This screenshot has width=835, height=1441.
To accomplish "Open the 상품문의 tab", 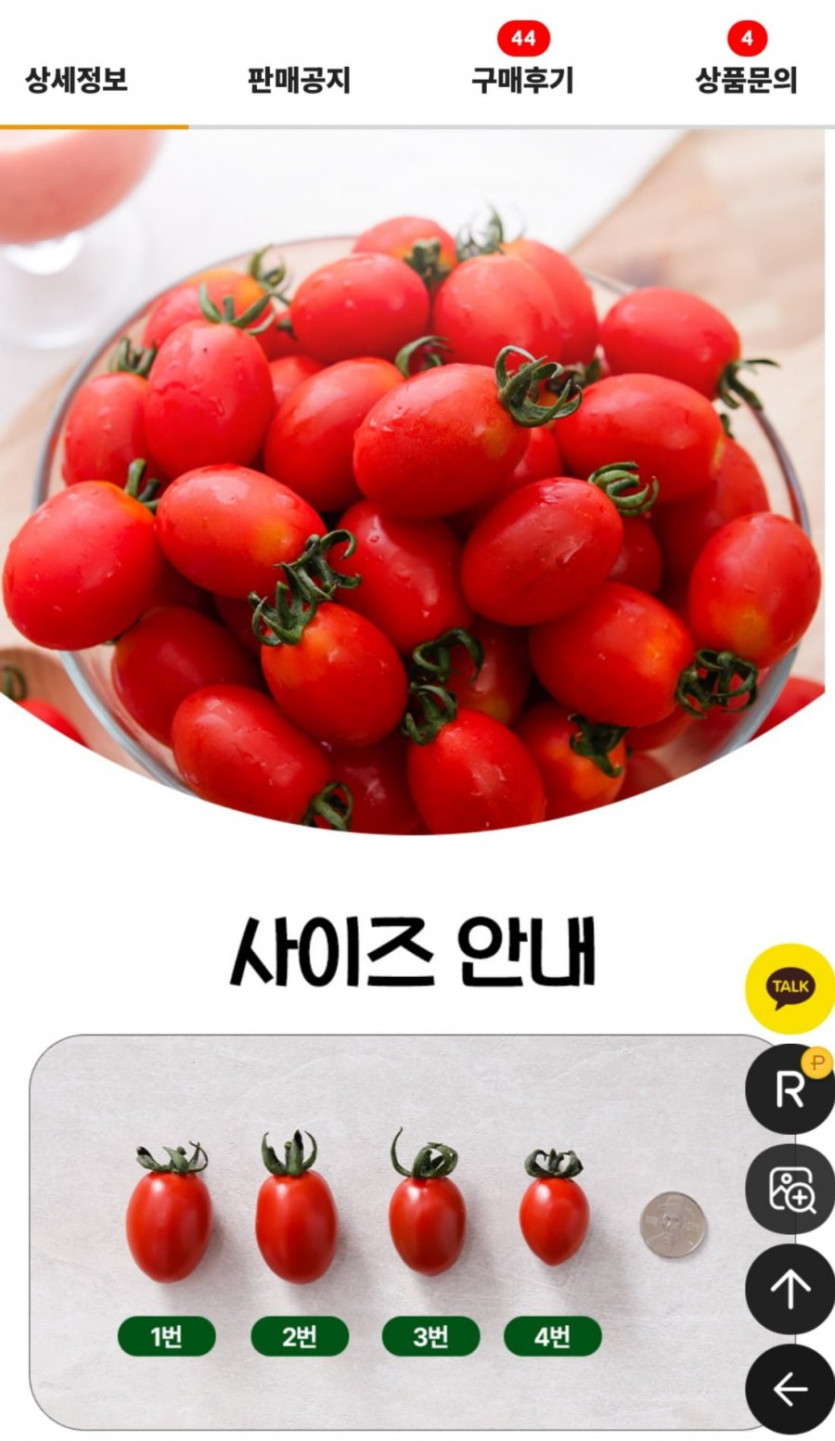I will pos(746,80).
